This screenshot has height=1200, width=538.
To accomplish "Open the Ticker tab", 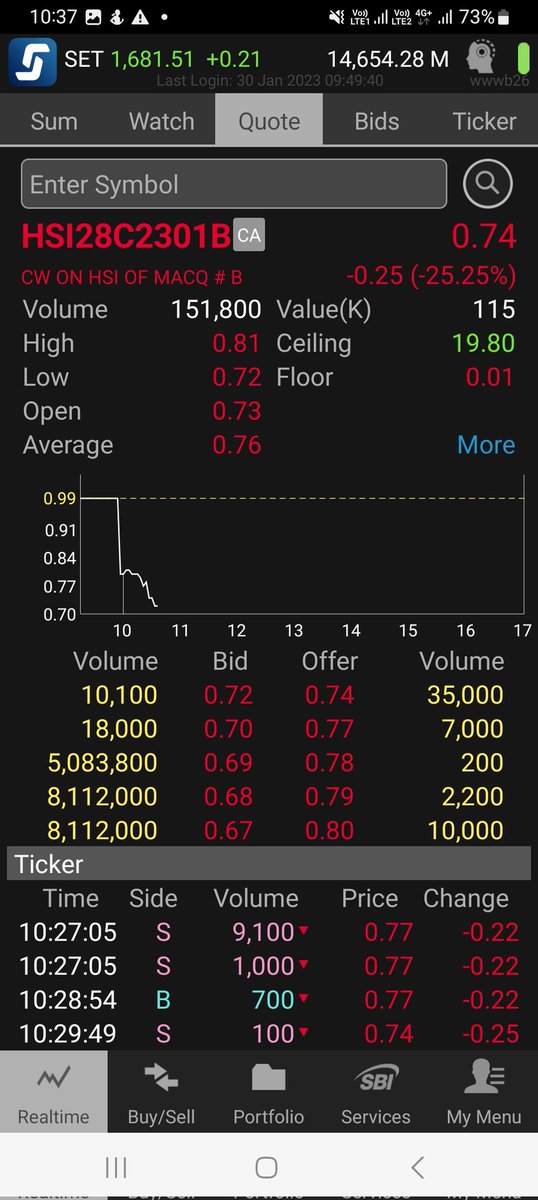I will coord(484,121).
